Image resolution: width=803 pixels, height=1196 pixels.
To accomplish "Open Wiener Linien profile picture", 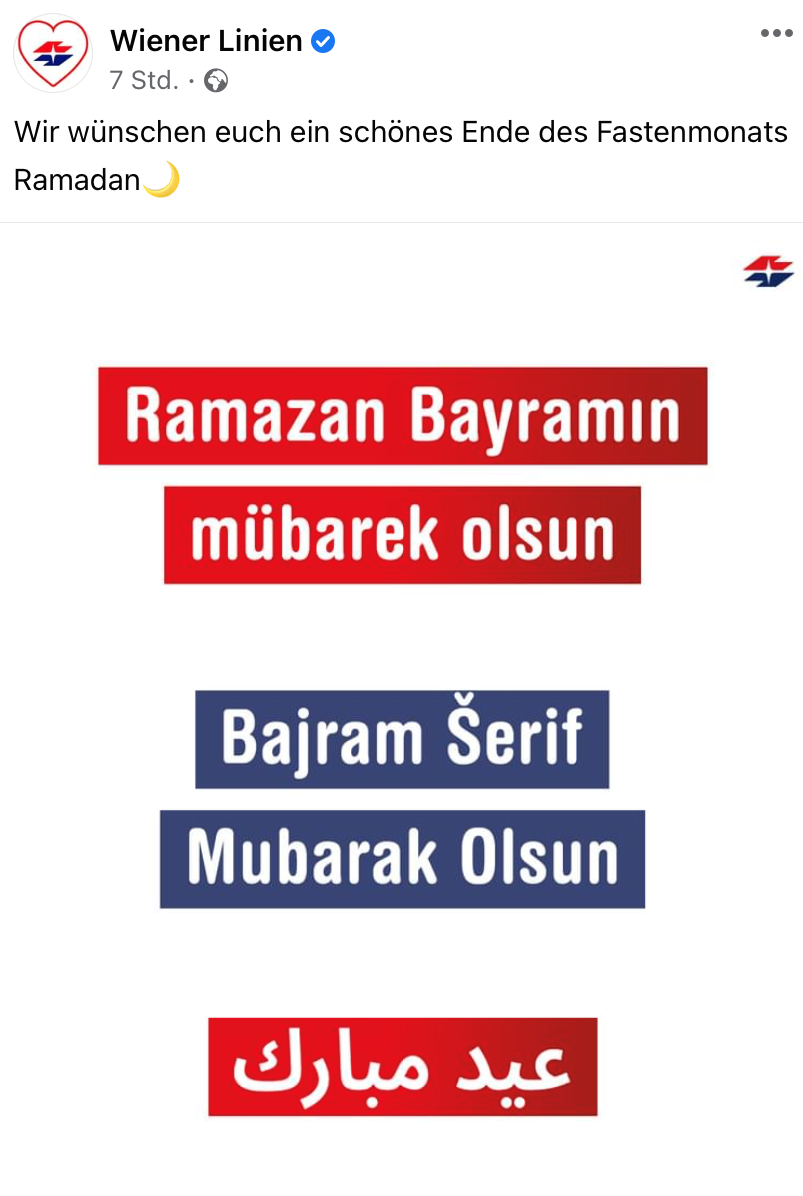I will pos(52,54).
